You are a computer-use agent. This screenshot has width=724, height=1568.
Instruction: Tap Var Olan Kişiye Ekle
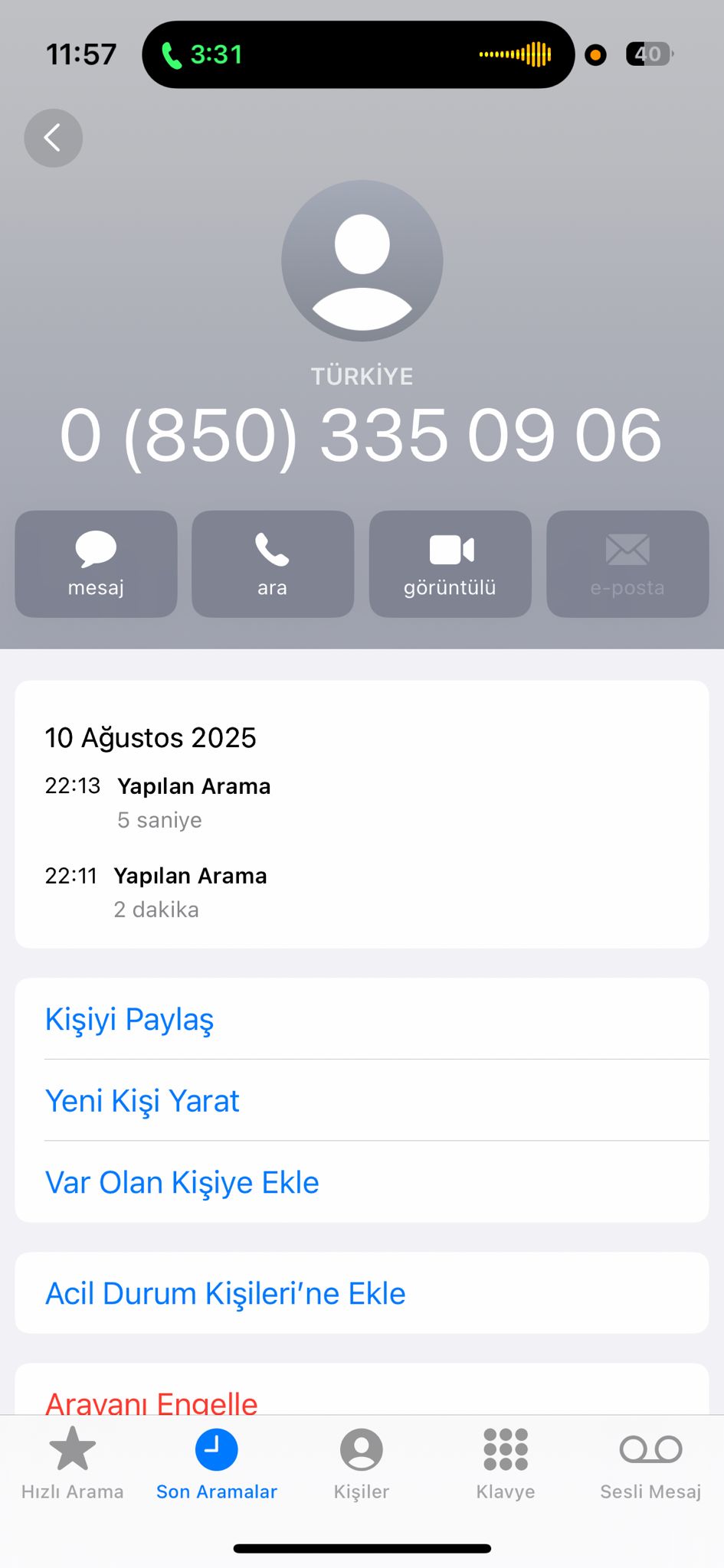[182, 1182]
